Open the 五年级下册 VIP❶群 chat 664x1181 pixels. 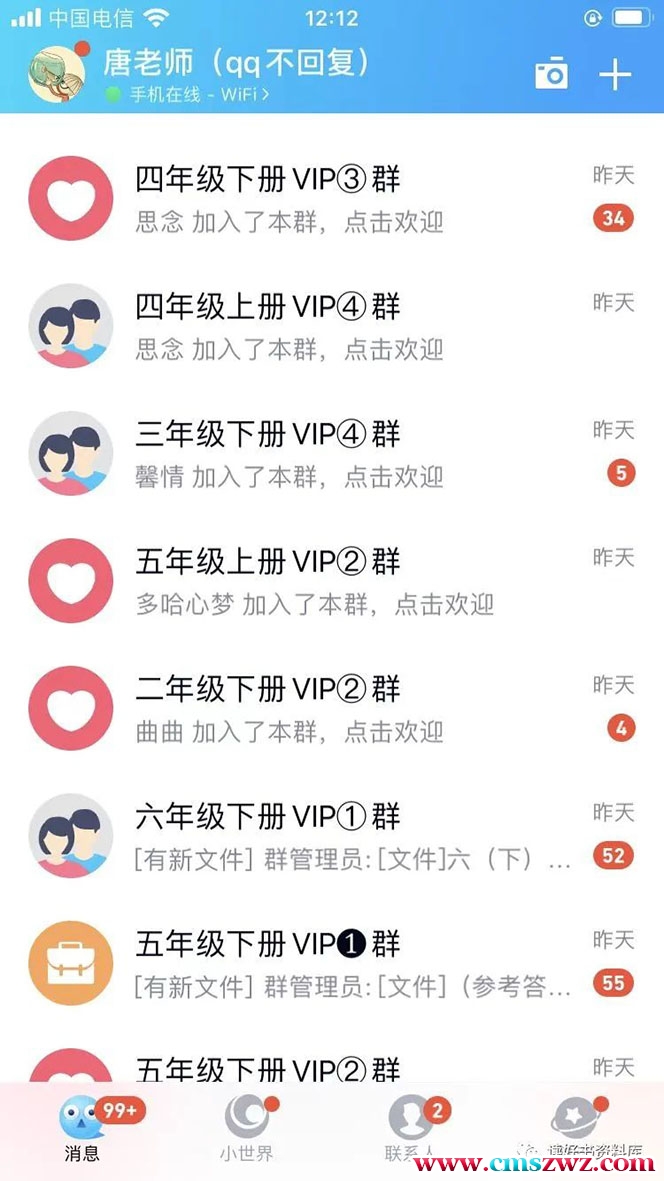click(x=330, y=963)
